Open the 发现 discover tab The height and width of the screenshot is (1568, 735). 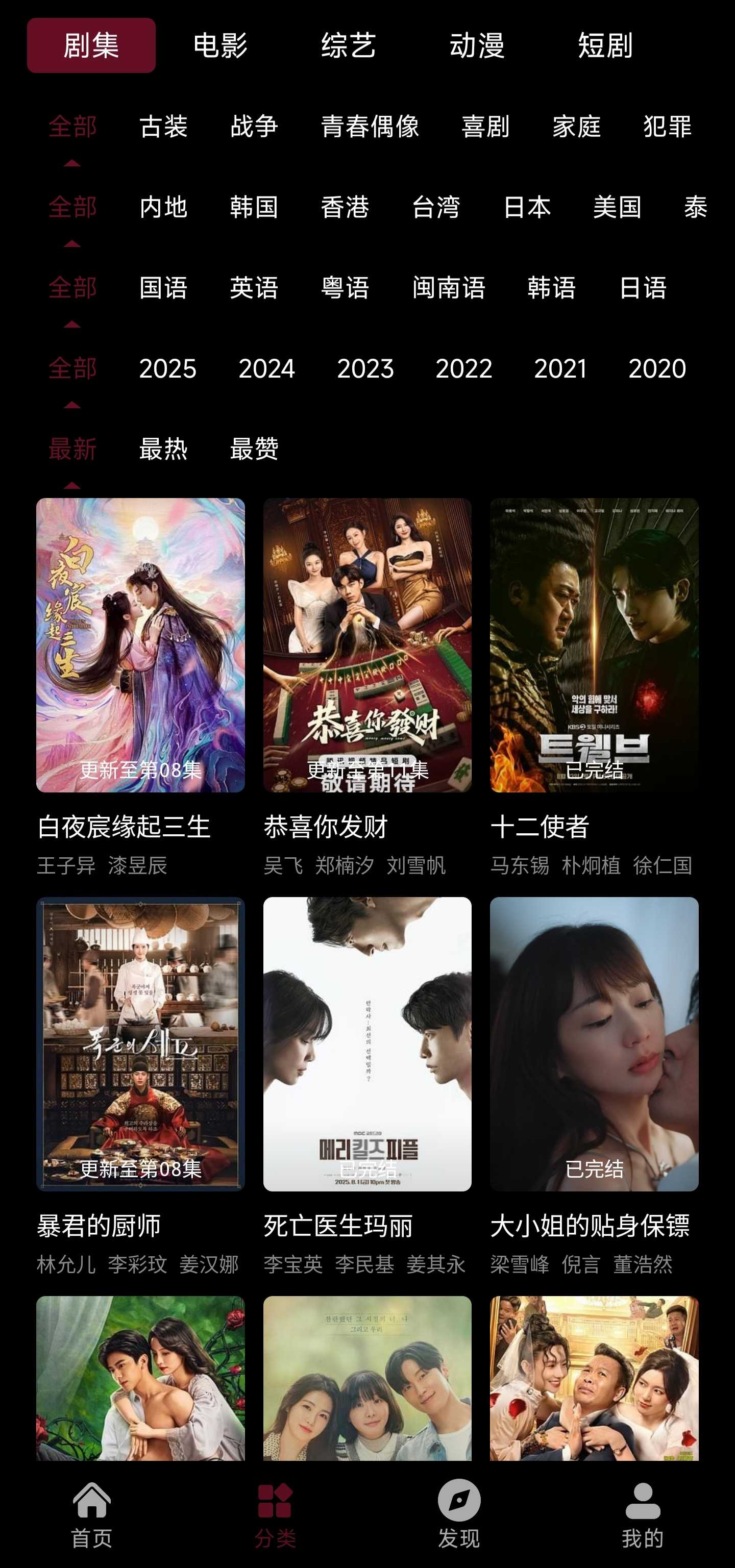(459, 1514)
